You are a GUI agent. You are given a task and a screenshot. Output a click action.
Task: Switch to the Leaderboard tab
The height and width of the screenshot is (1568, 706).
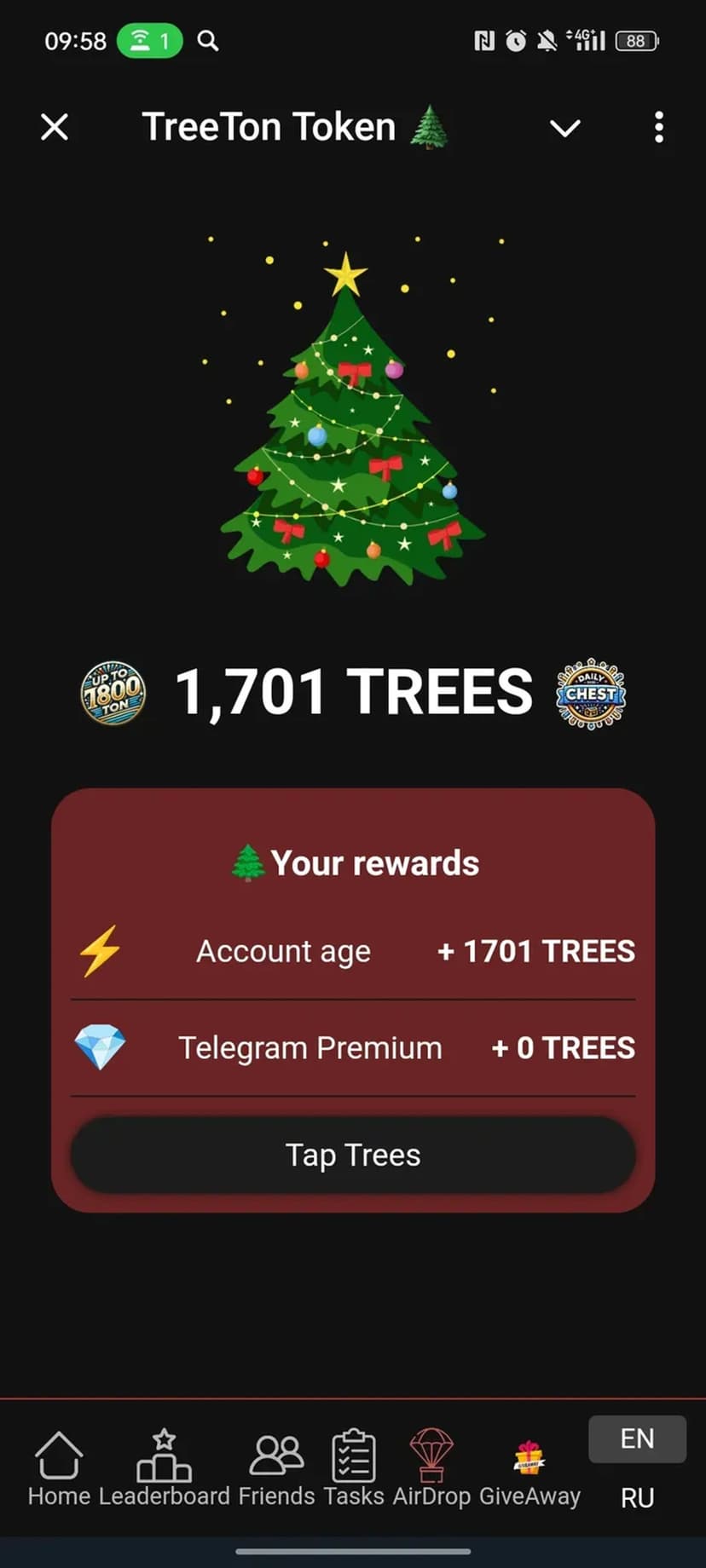tap(164, 1467)
